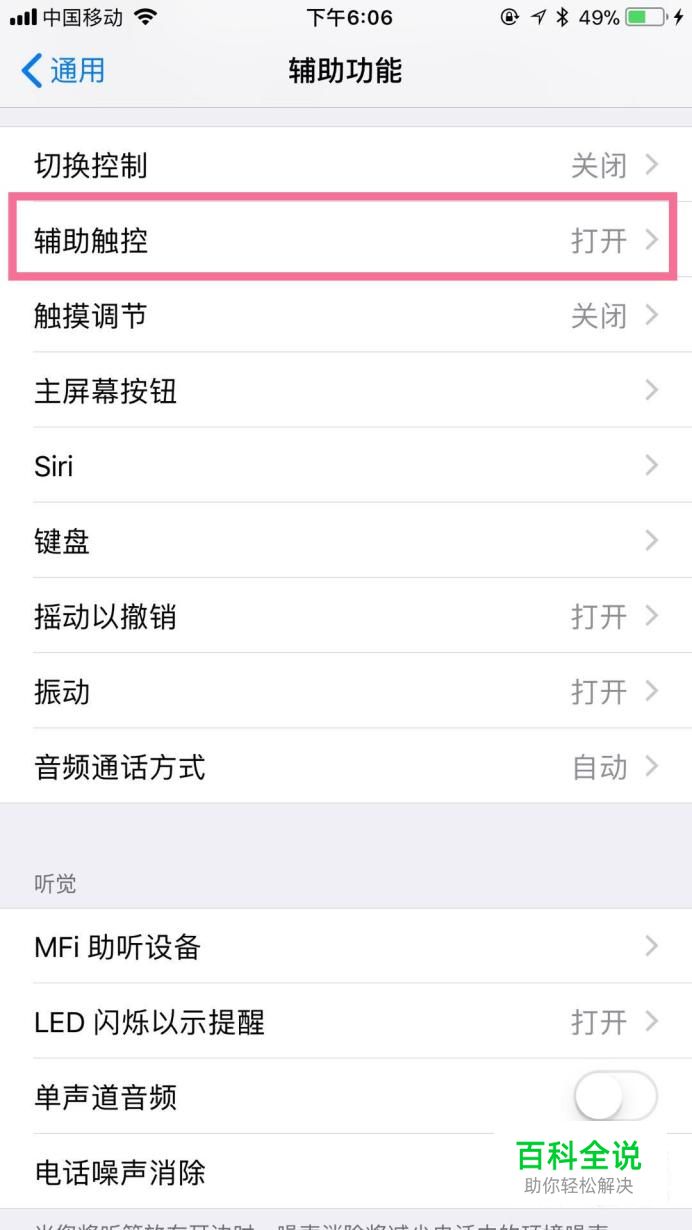Go back to 通用 settings
This screenshot has height=1230, width=692.
(63, 71)
